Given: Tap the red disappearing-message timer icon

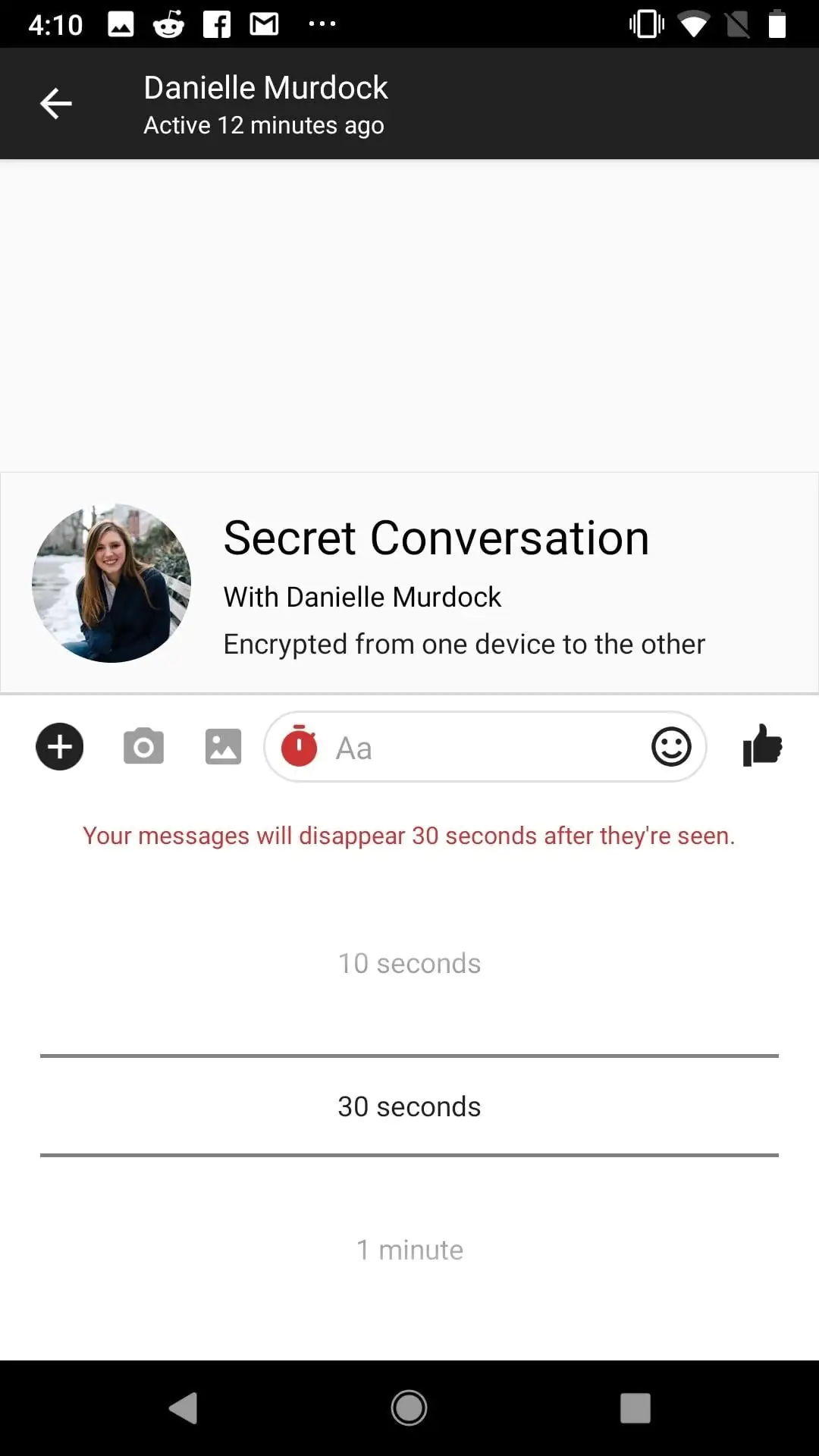Looking at the screenshot, I should tap(300, 747).
